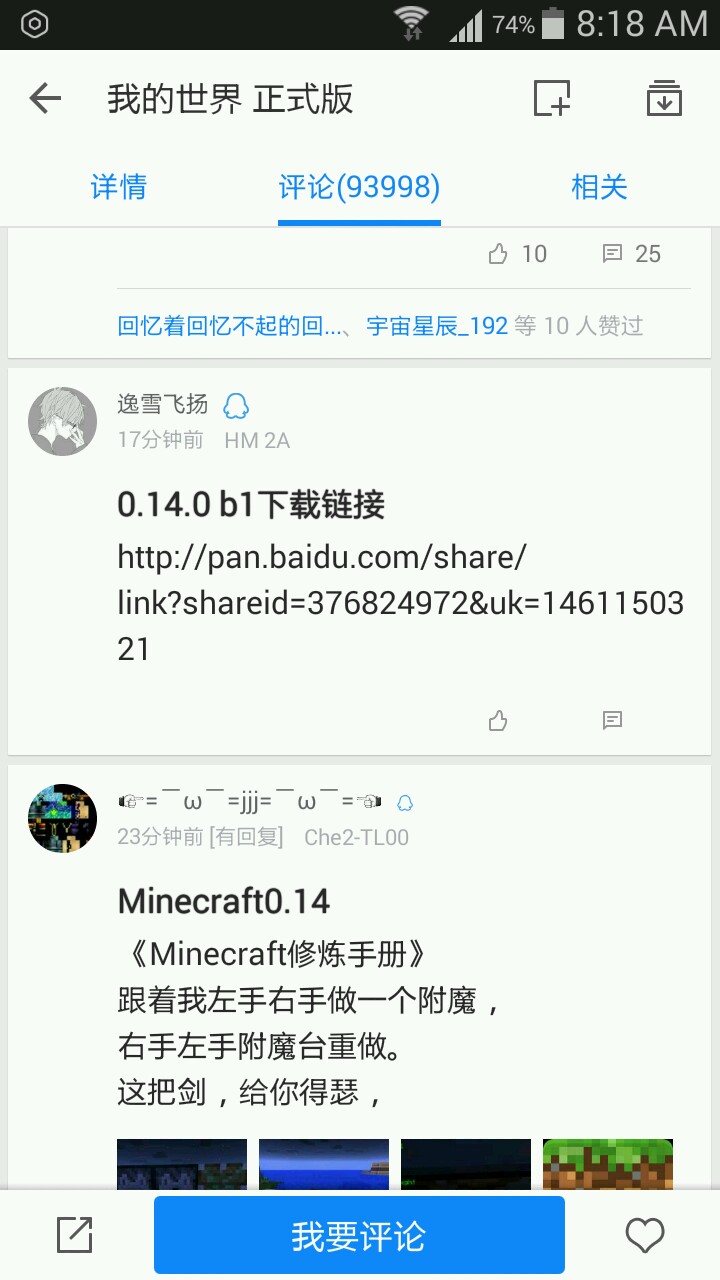Tap the add-to-collection icon in the header
This screenshot has height=1280, width=720.
click(x=551, y=99)
